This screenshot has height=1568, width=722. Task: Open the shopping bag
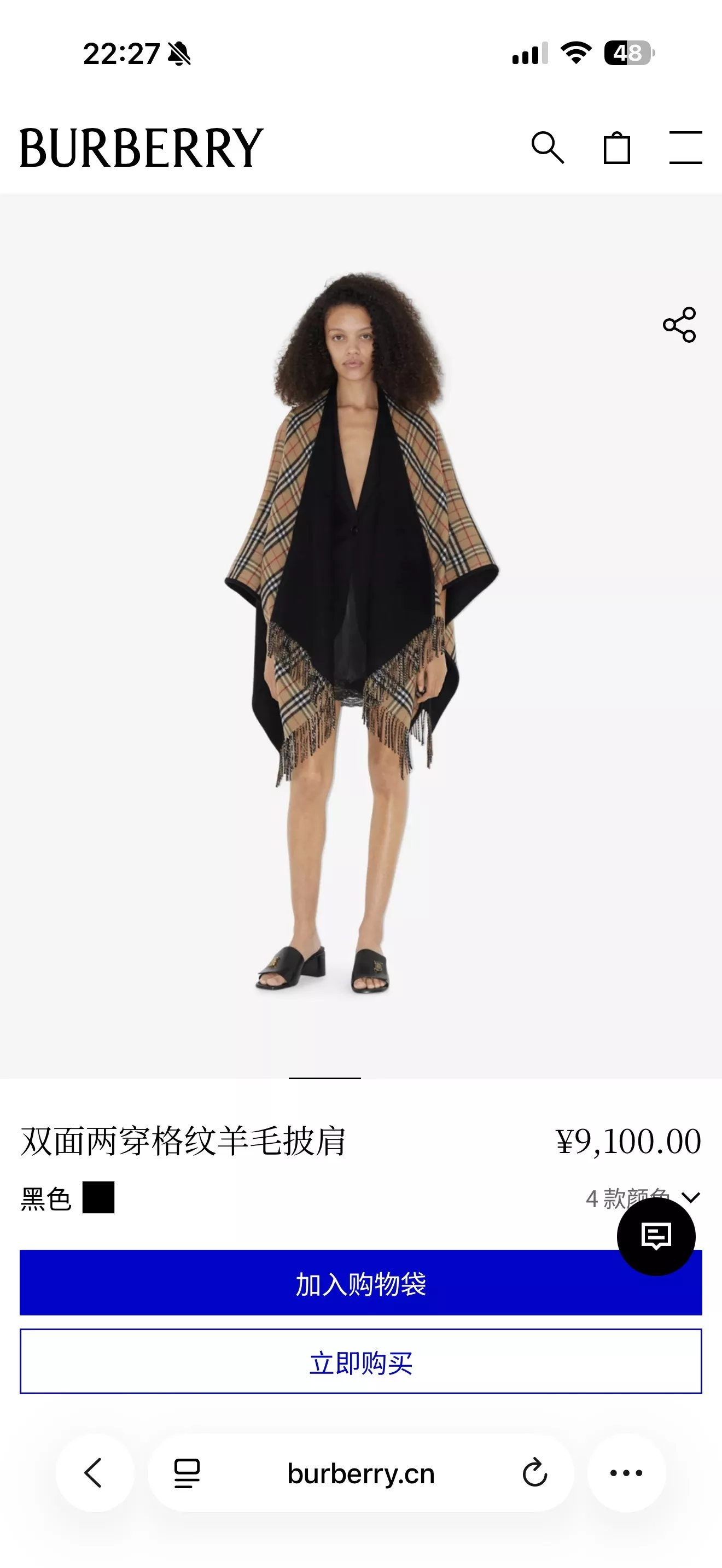[616, 148]
